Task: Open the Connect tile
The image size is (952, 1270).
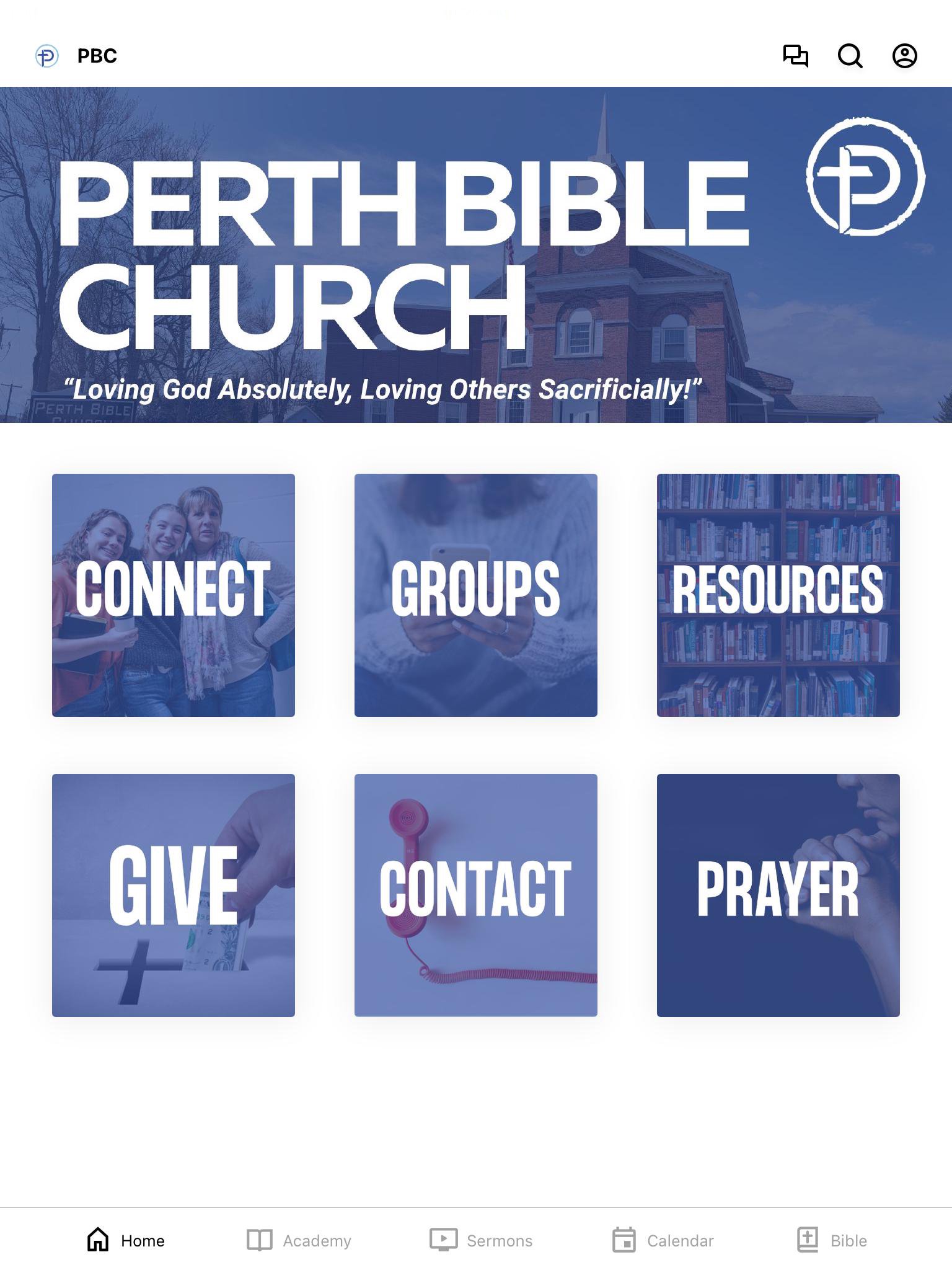Action: (x=174, y=595)
